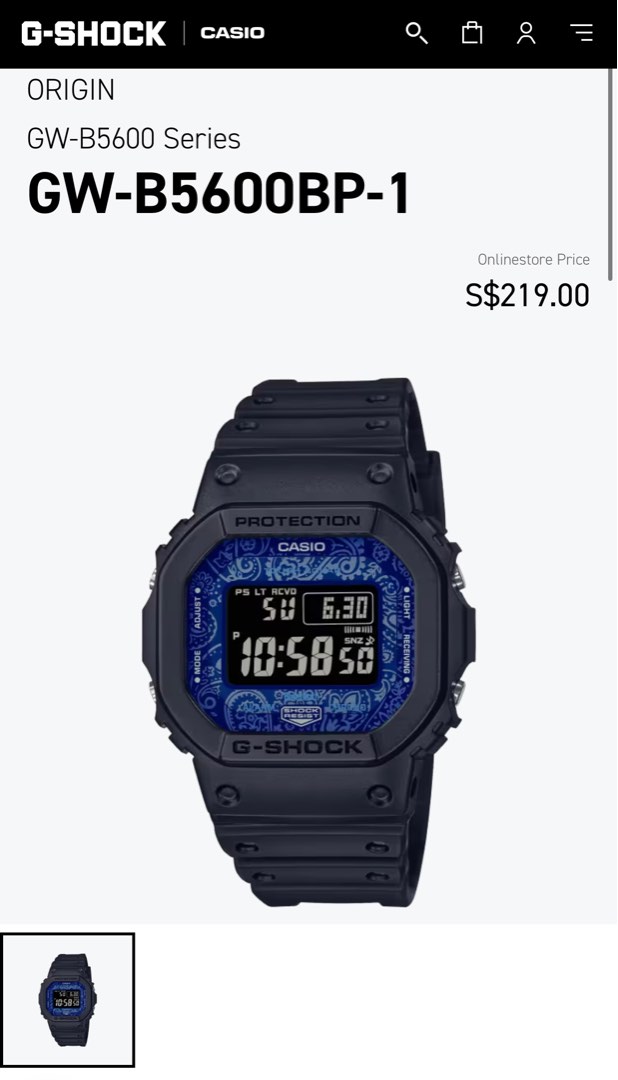618x1080 pixels.
Task: Open the account profile icon
Action: click(526, 33)
